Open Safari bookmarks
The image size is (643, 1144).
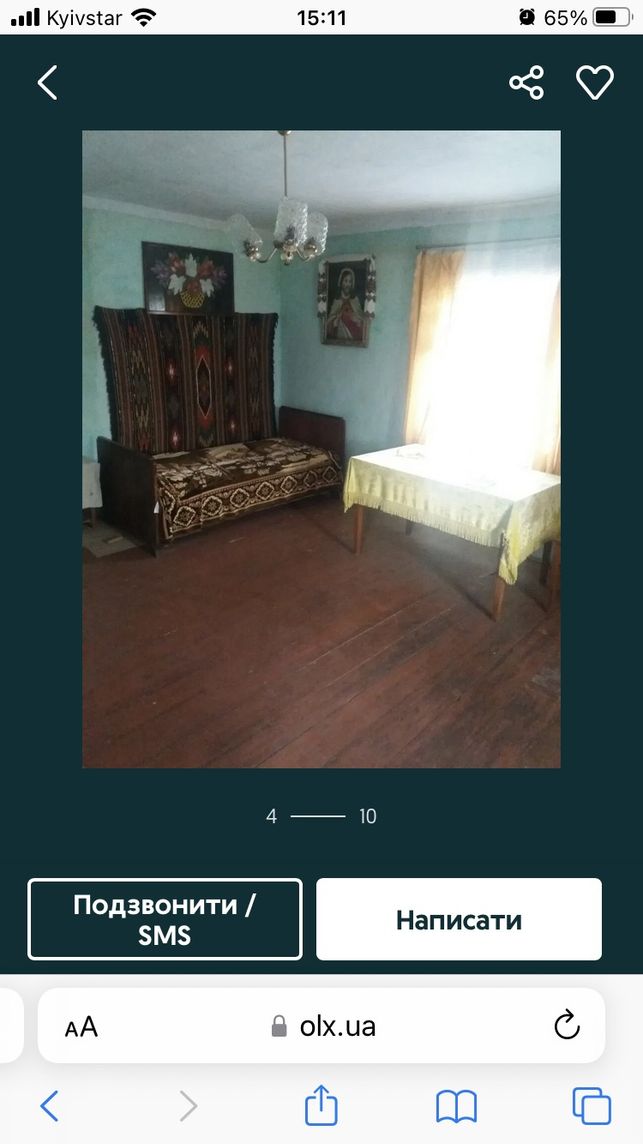(x=456, y=1106)
